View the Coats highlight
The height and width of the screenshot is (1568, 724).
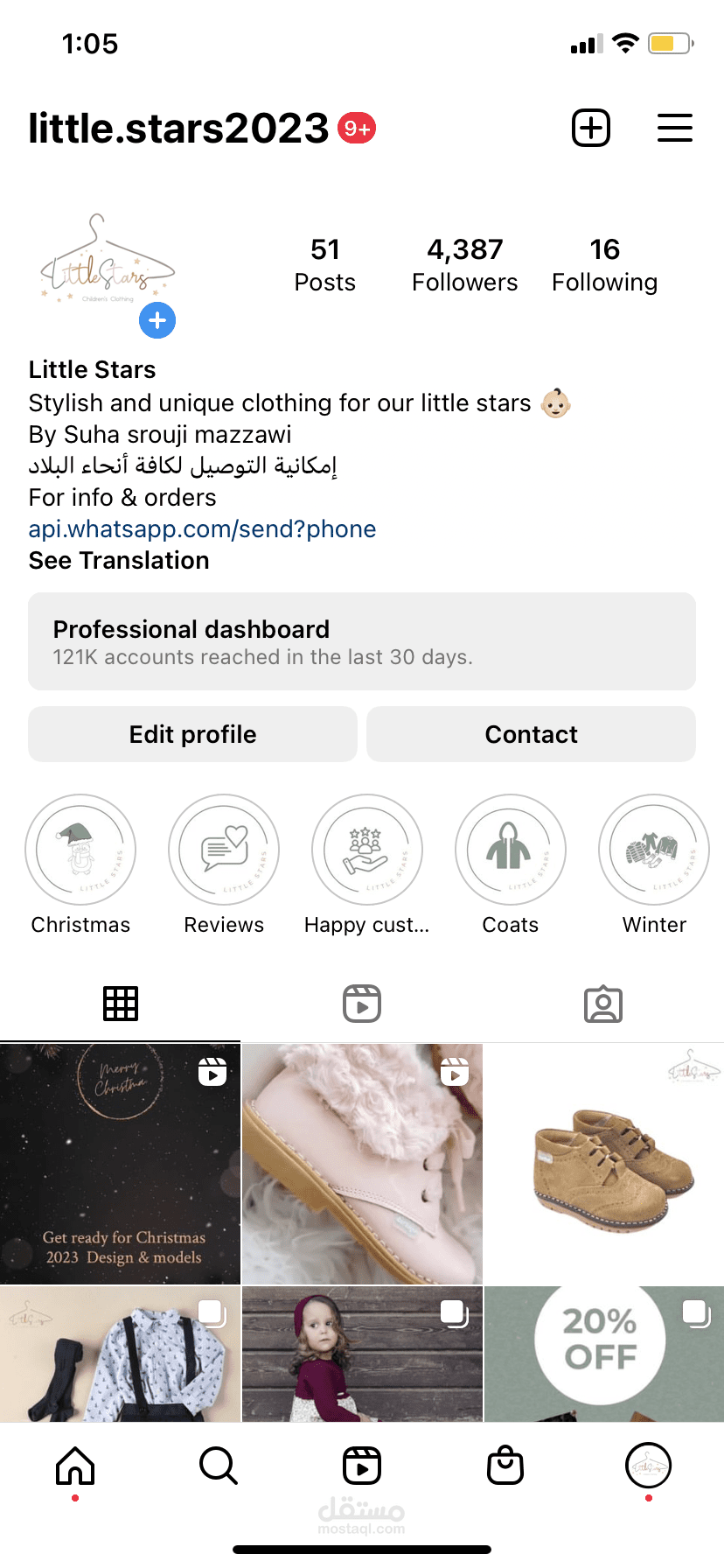pos(511,850)
